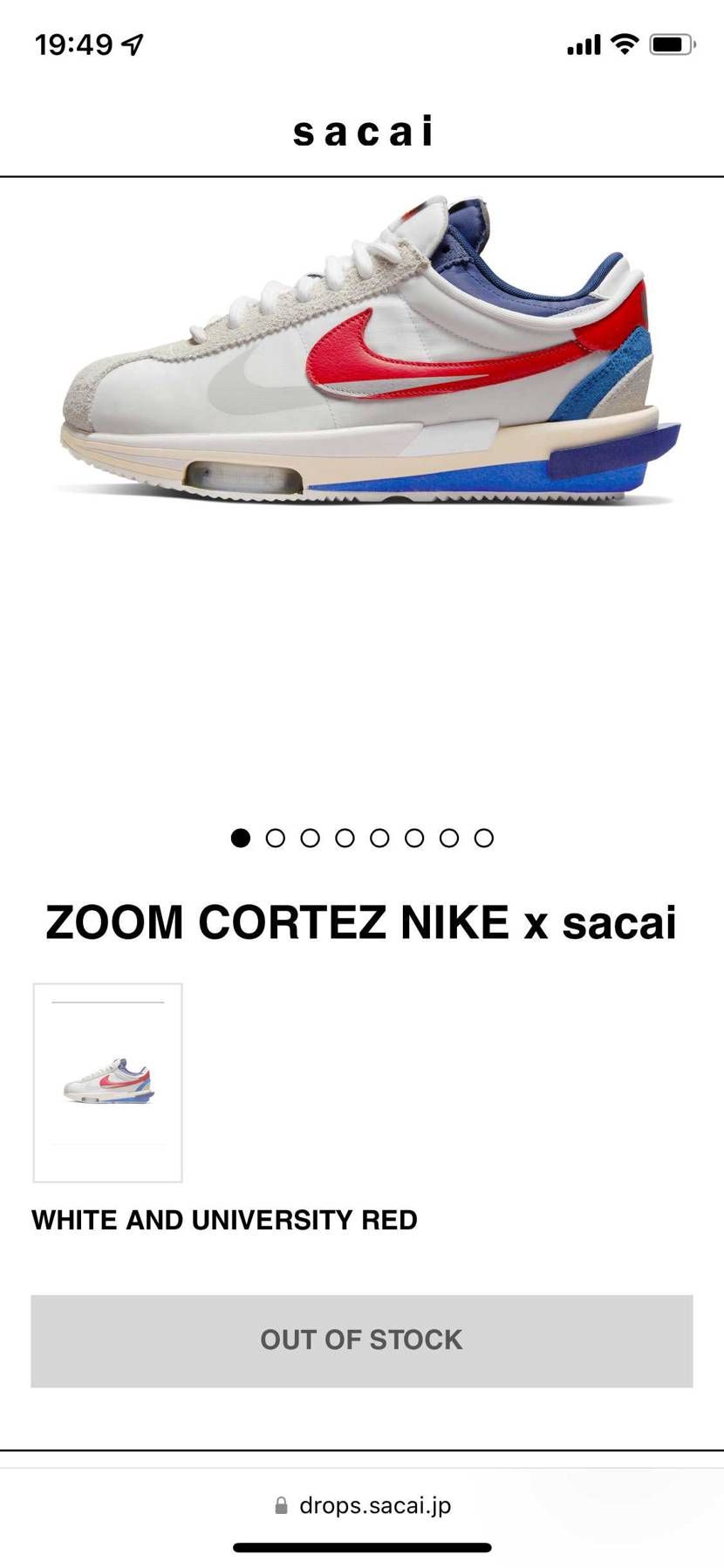The image size is (724, 1568).
Task: Open the ZOOM CORTEZ NIKE x sacai title link
Action: pyautogui.click(x=361, y=923)
